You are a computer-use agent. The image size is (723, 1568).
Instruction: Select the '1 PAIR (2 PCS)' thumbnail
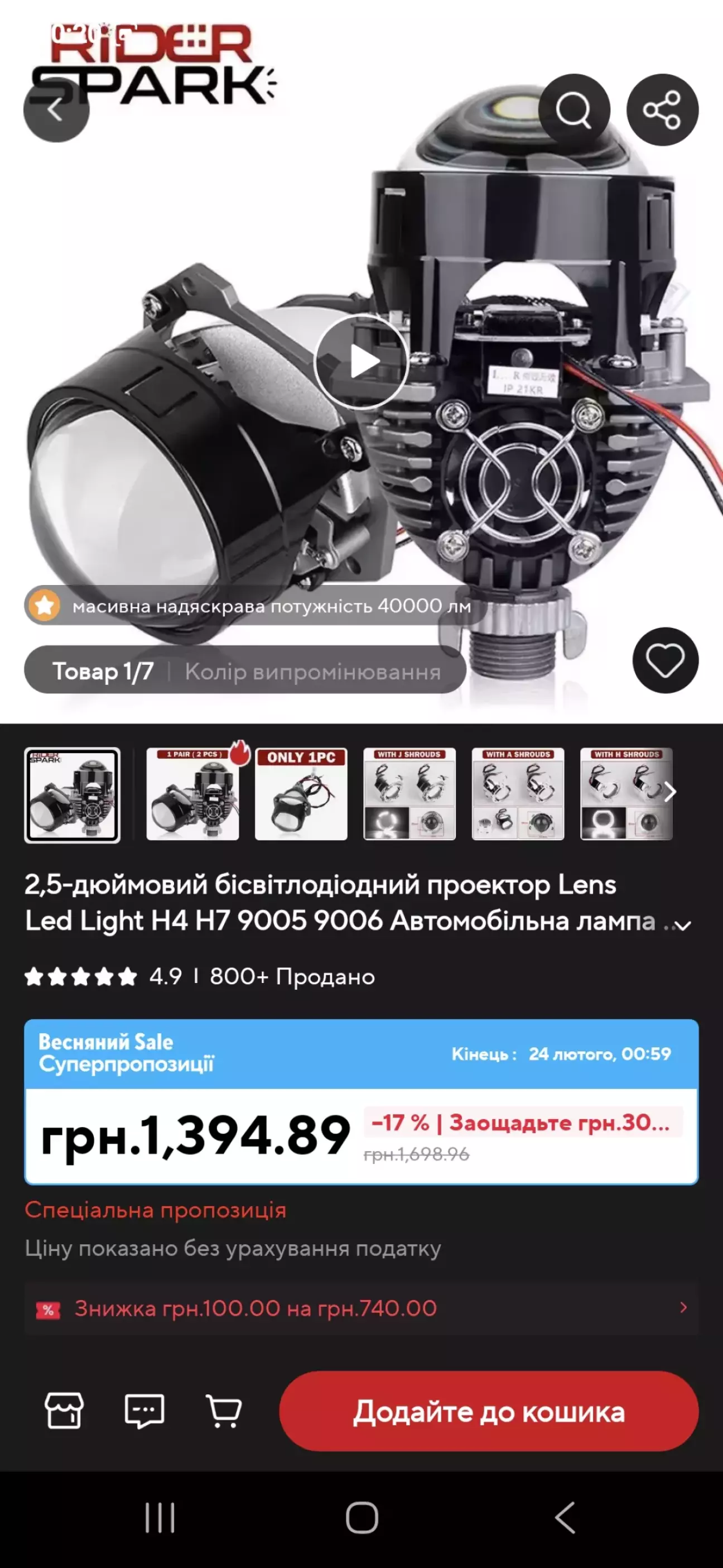click(x=193, y=794)
